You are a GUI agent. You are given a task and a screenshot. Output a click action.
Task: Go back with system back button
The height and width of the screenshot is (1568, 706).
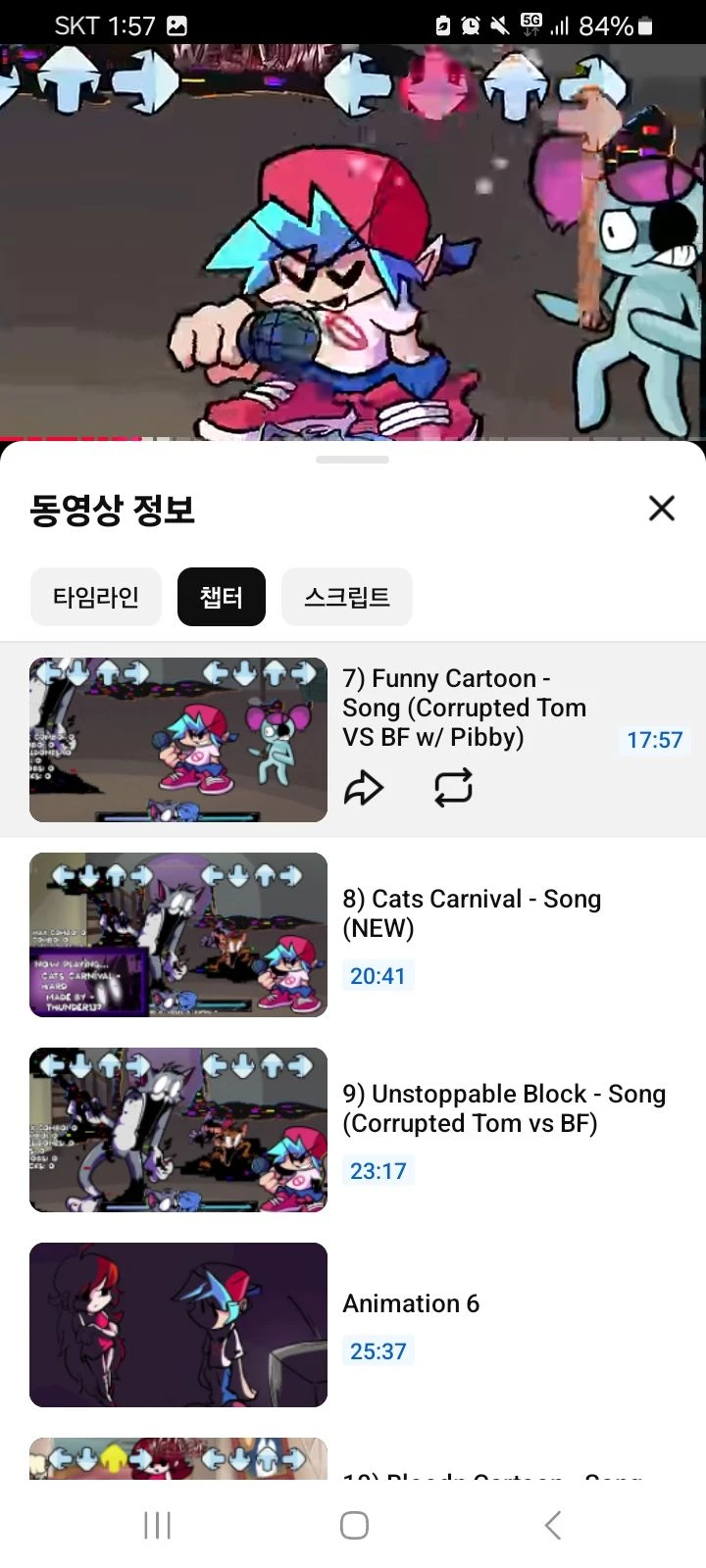[552, 1525]
